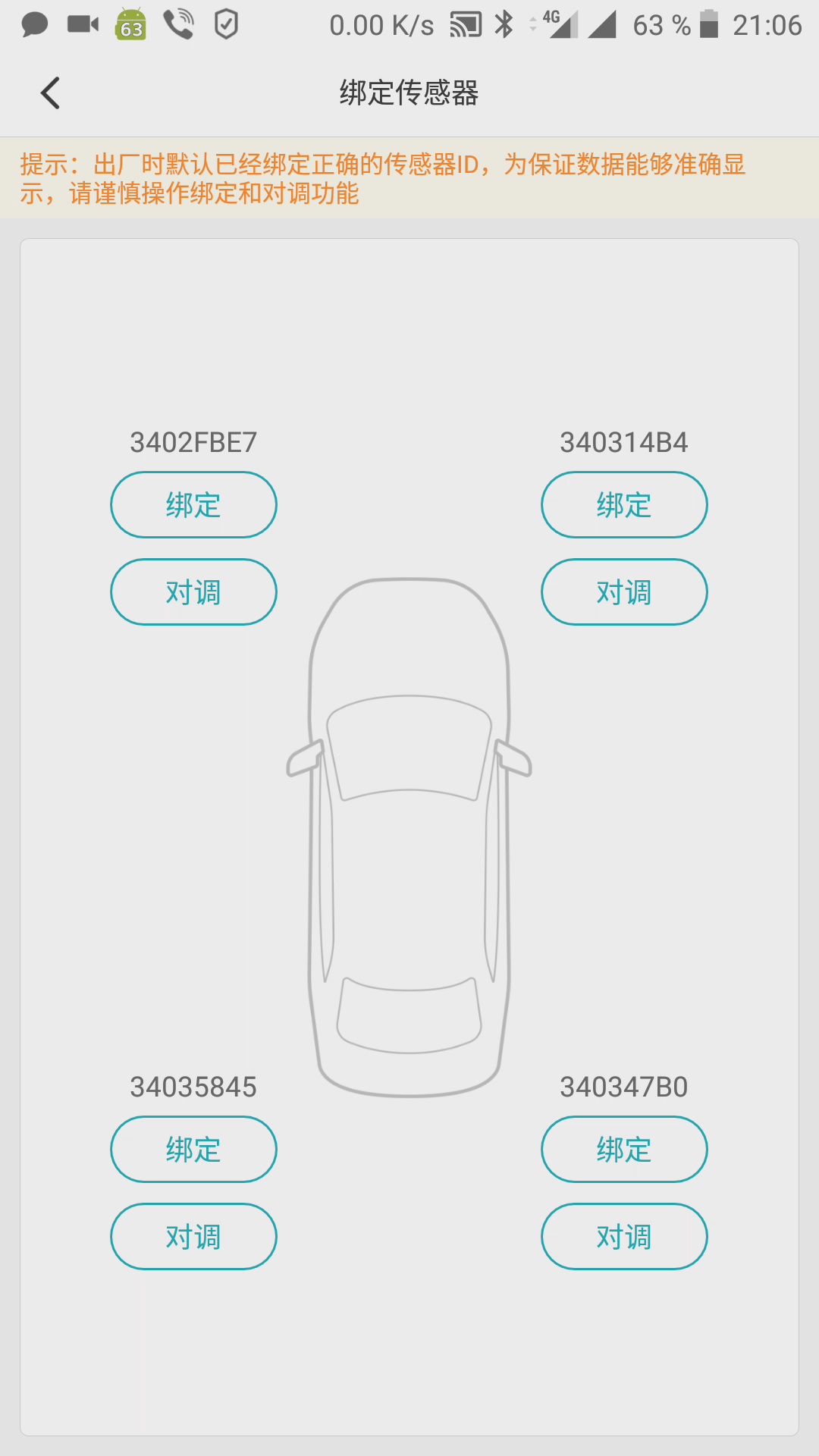Tap 对调 below sensor 340347B0
Screen dimensions: 819x1456
point(624,1237)
